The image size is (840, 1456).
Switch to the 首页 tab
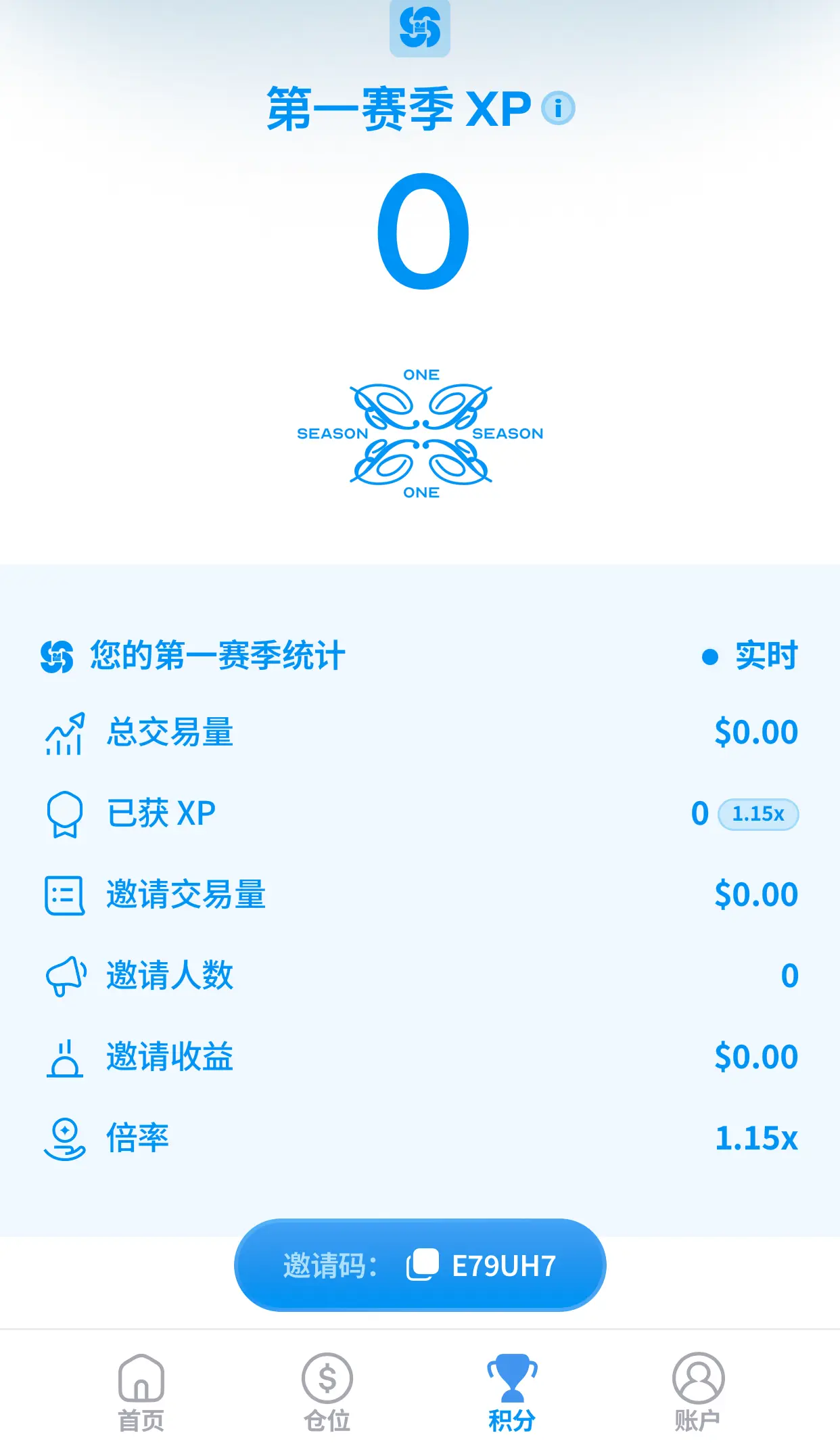(141, 1392)
